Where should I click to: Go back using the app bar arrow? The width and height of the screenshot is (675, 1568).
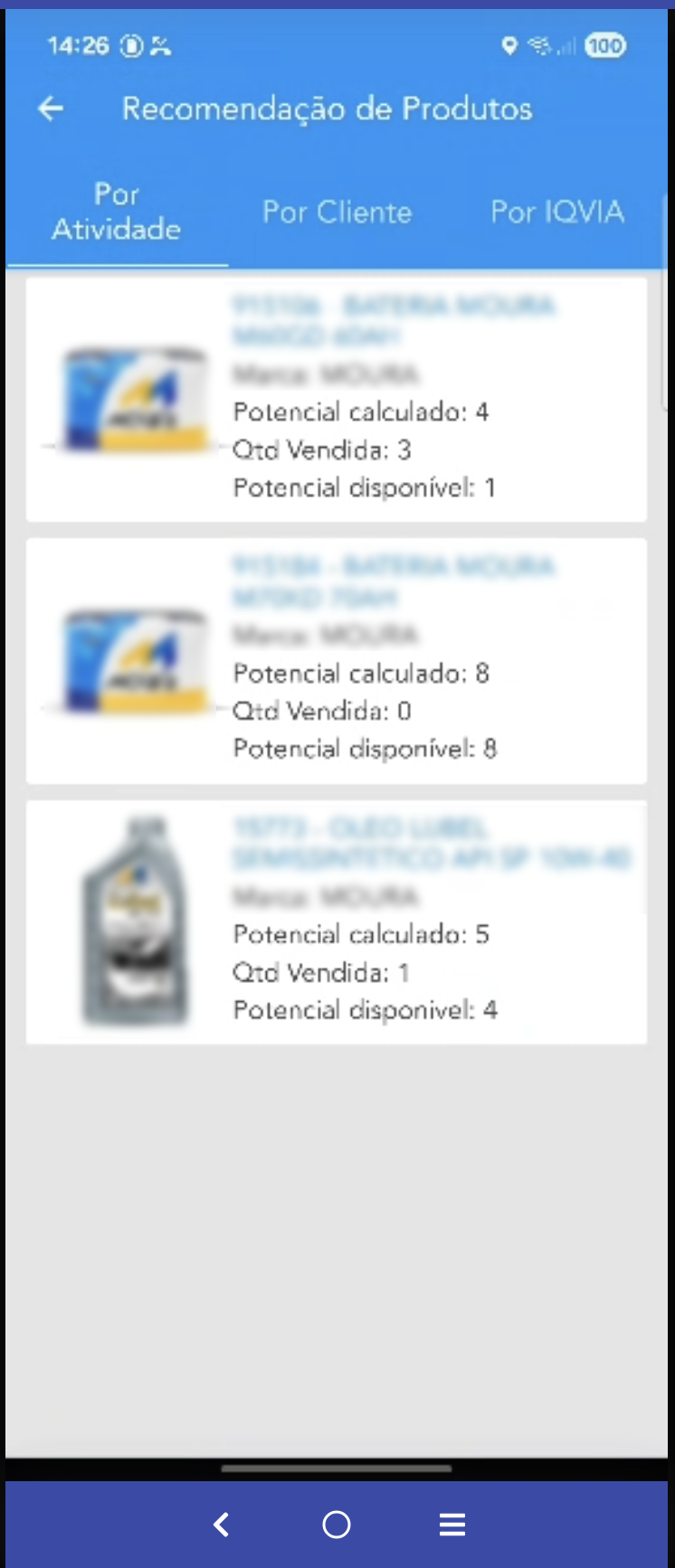pyautogui.click(x=51, y=109)
